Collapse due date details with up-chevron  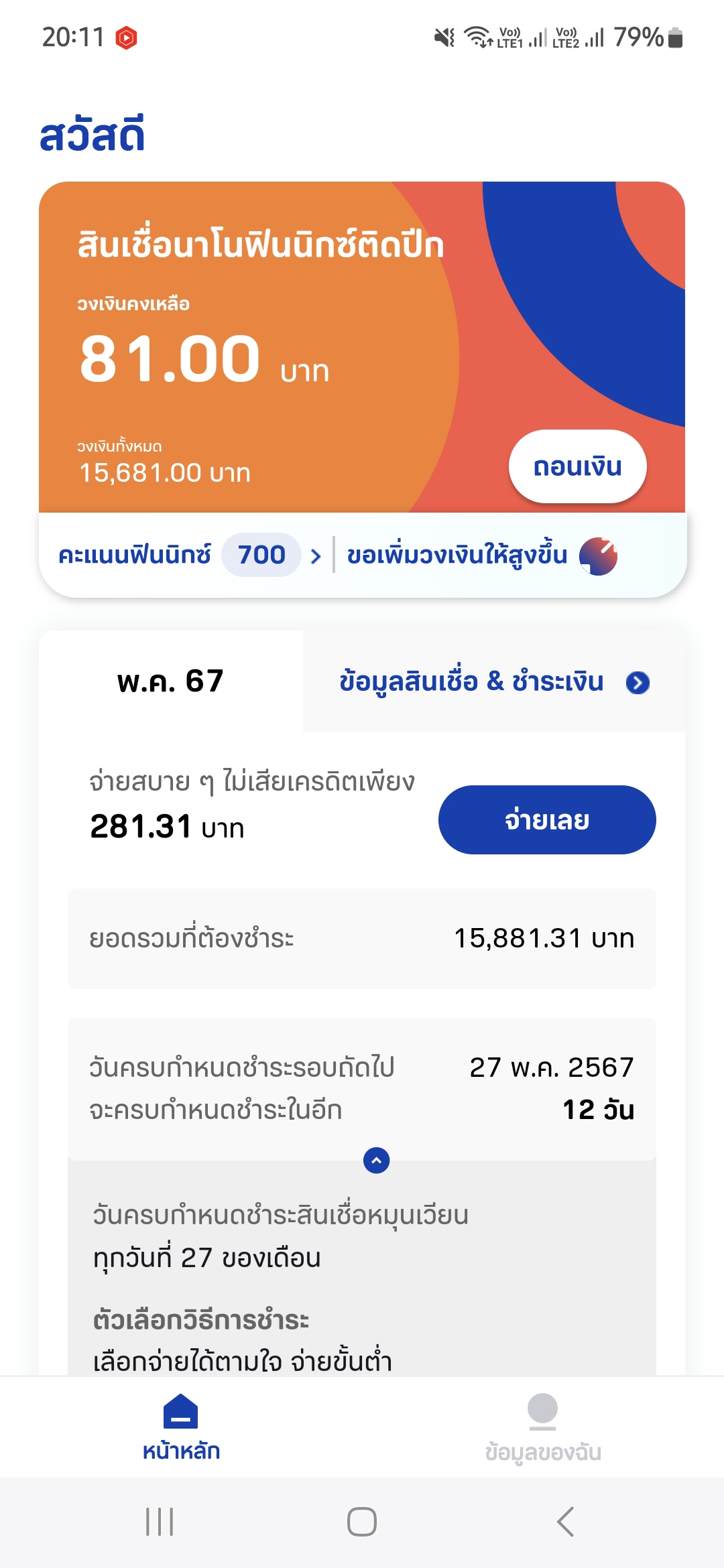tap(376, 1160)
